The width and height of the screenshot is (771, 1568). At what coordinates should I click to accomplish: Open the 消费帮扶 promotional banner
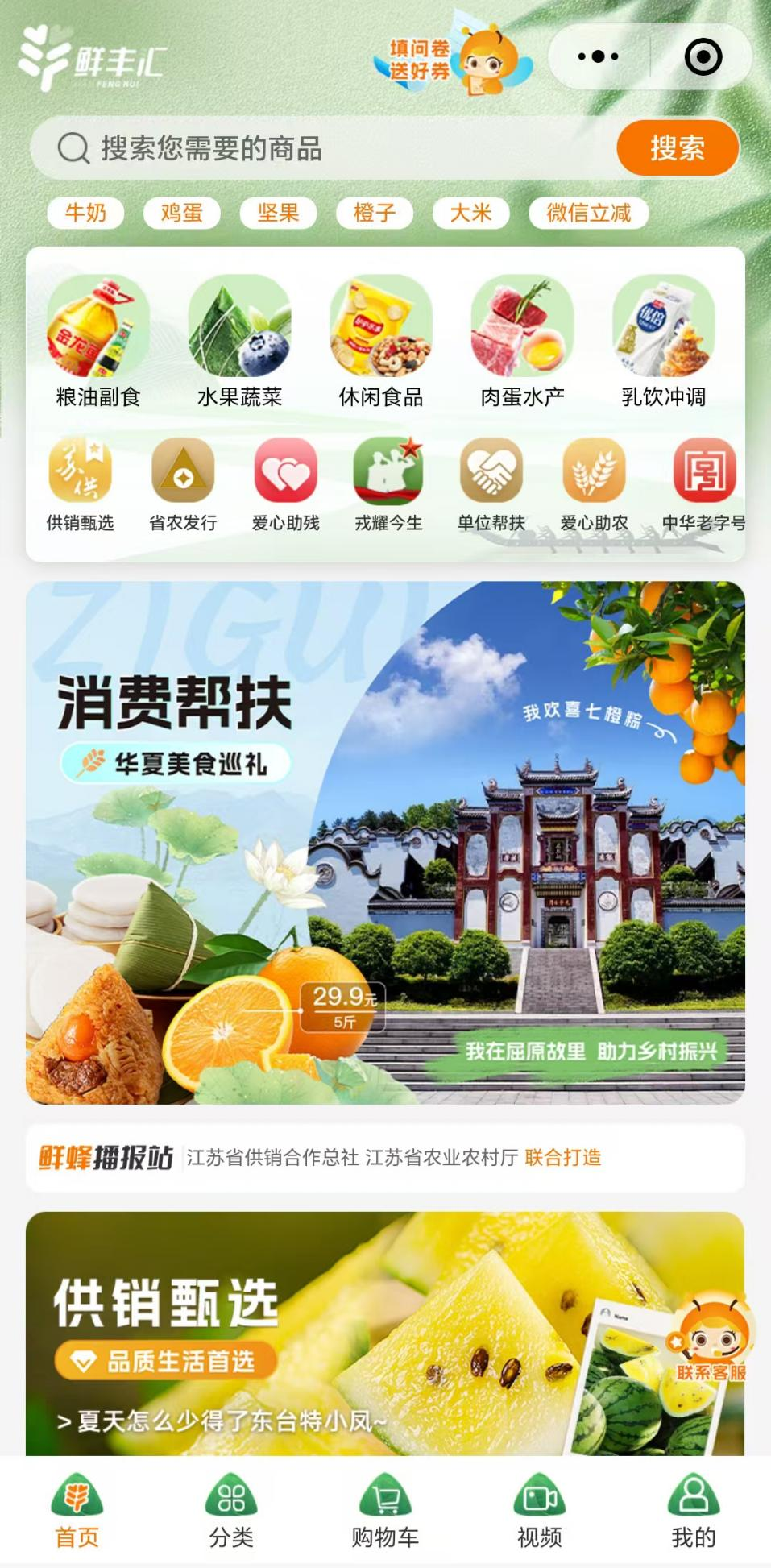(x=385, y=842)
